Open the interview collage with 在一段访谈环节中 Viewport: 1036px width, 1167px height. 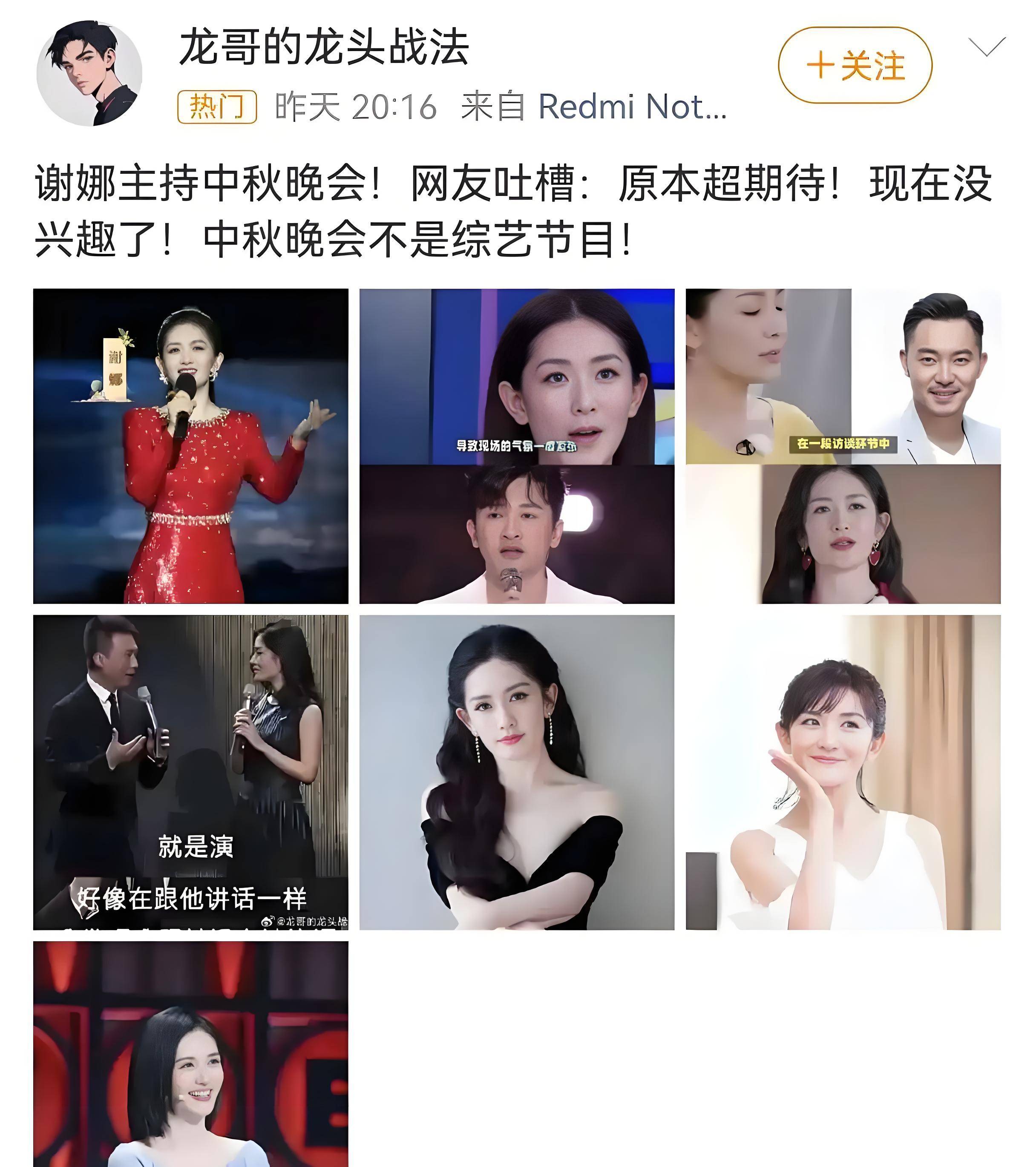pyautogui.click(x=843, y=446)
